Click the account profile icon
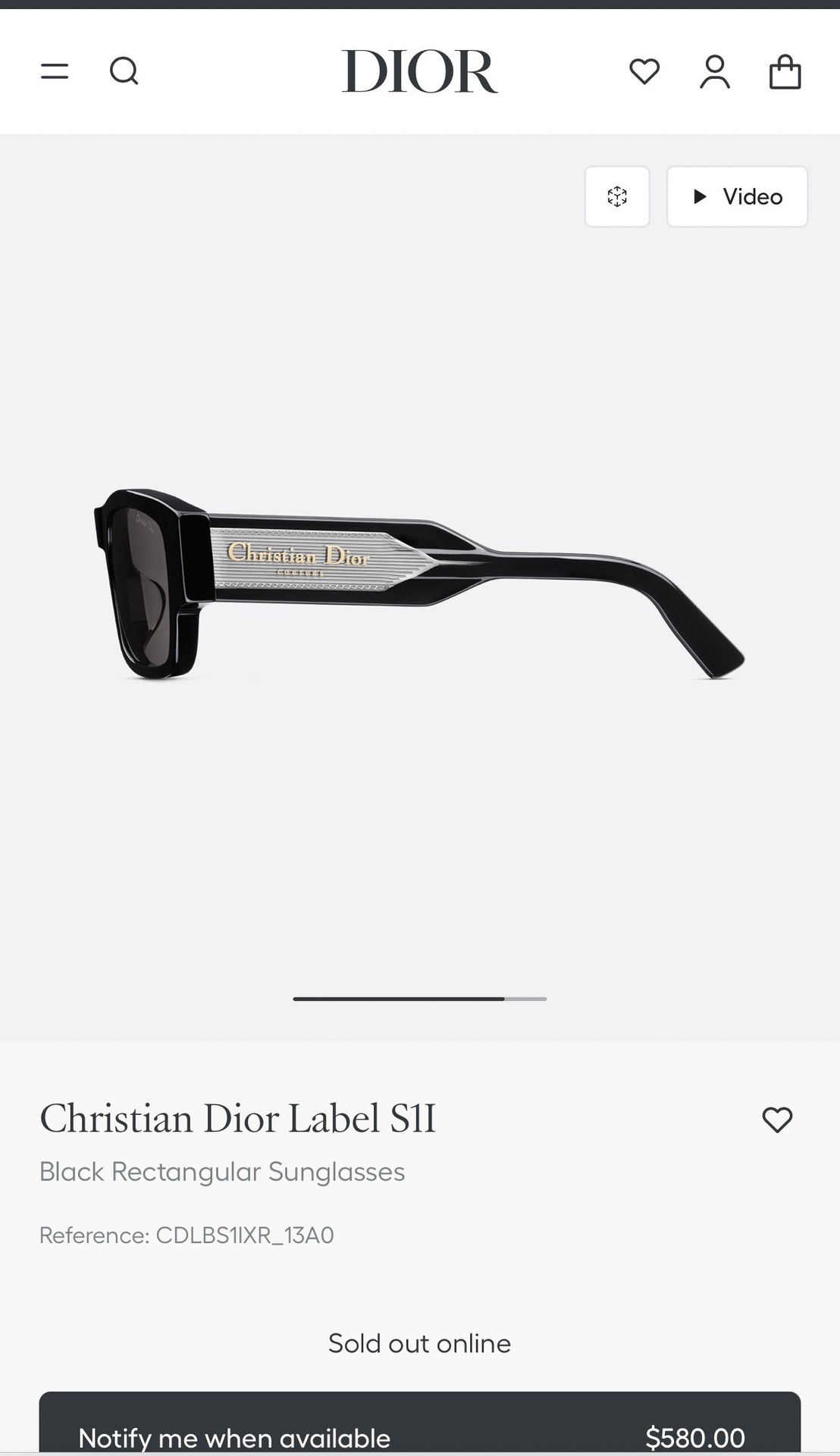This screenshot has height=1456, width=840. click(x=713, y=71)
